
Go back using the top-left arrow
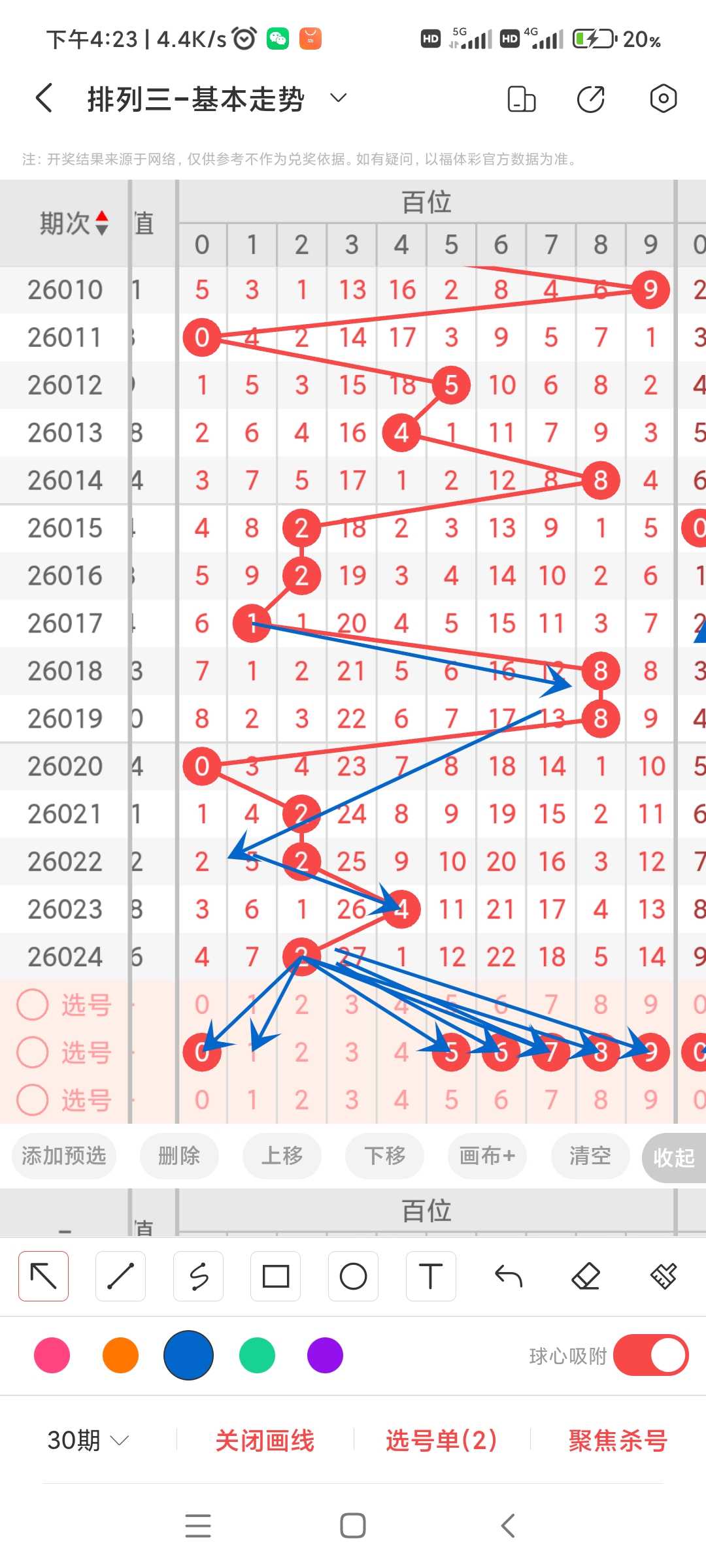tap(44, 99)
